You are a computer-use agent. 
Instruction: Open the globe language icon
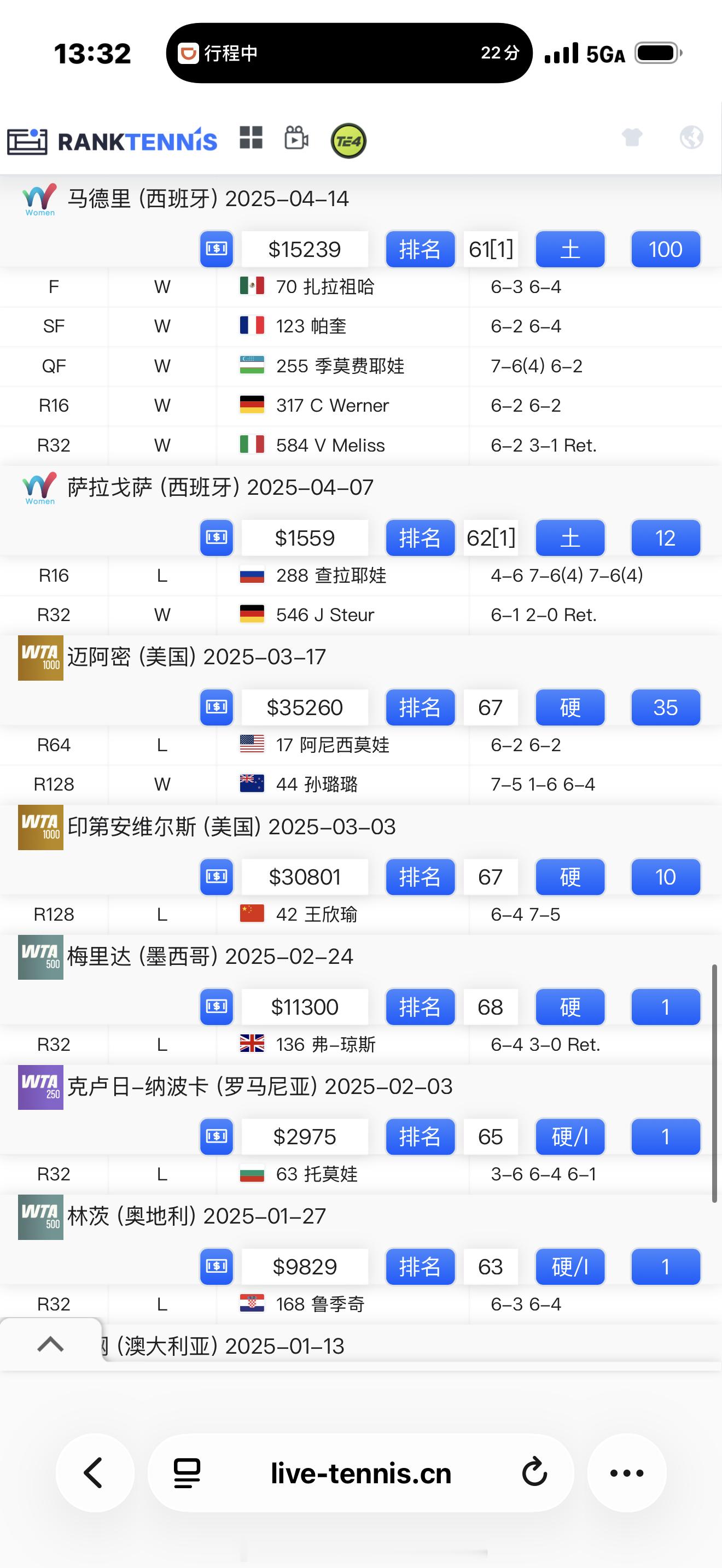click(691, 138)
